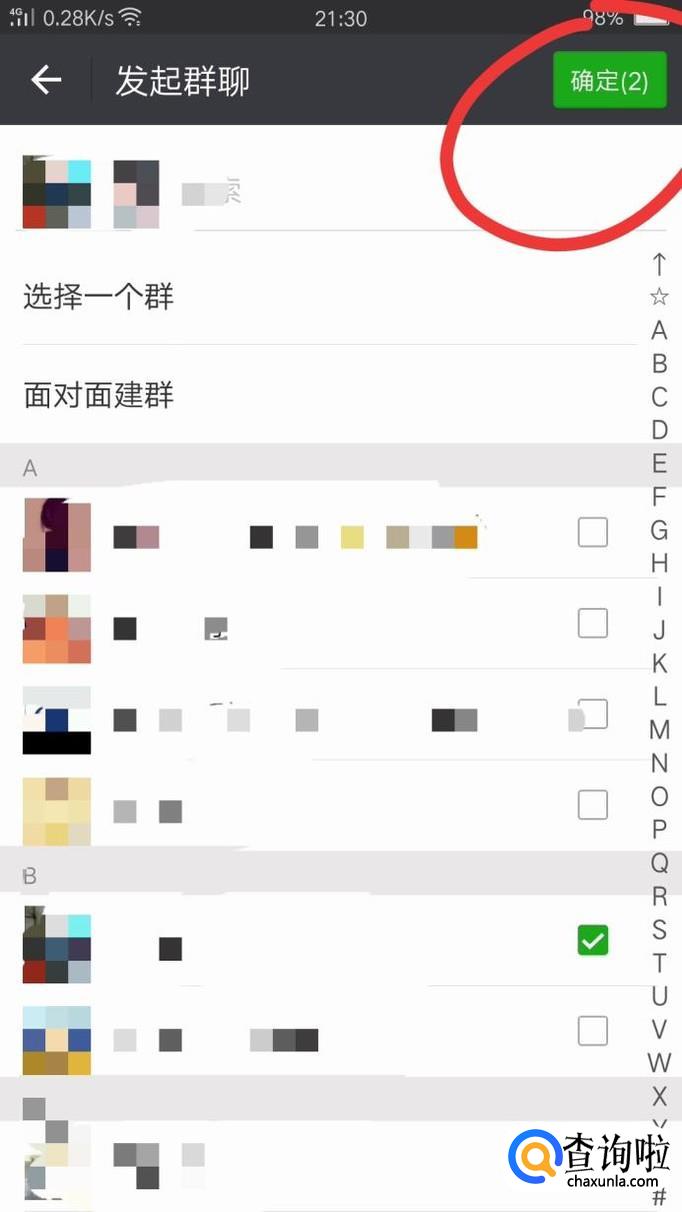Jump to letter M in the index
Viewport: 682px width, 1212px height.
(x=659, y=730)
